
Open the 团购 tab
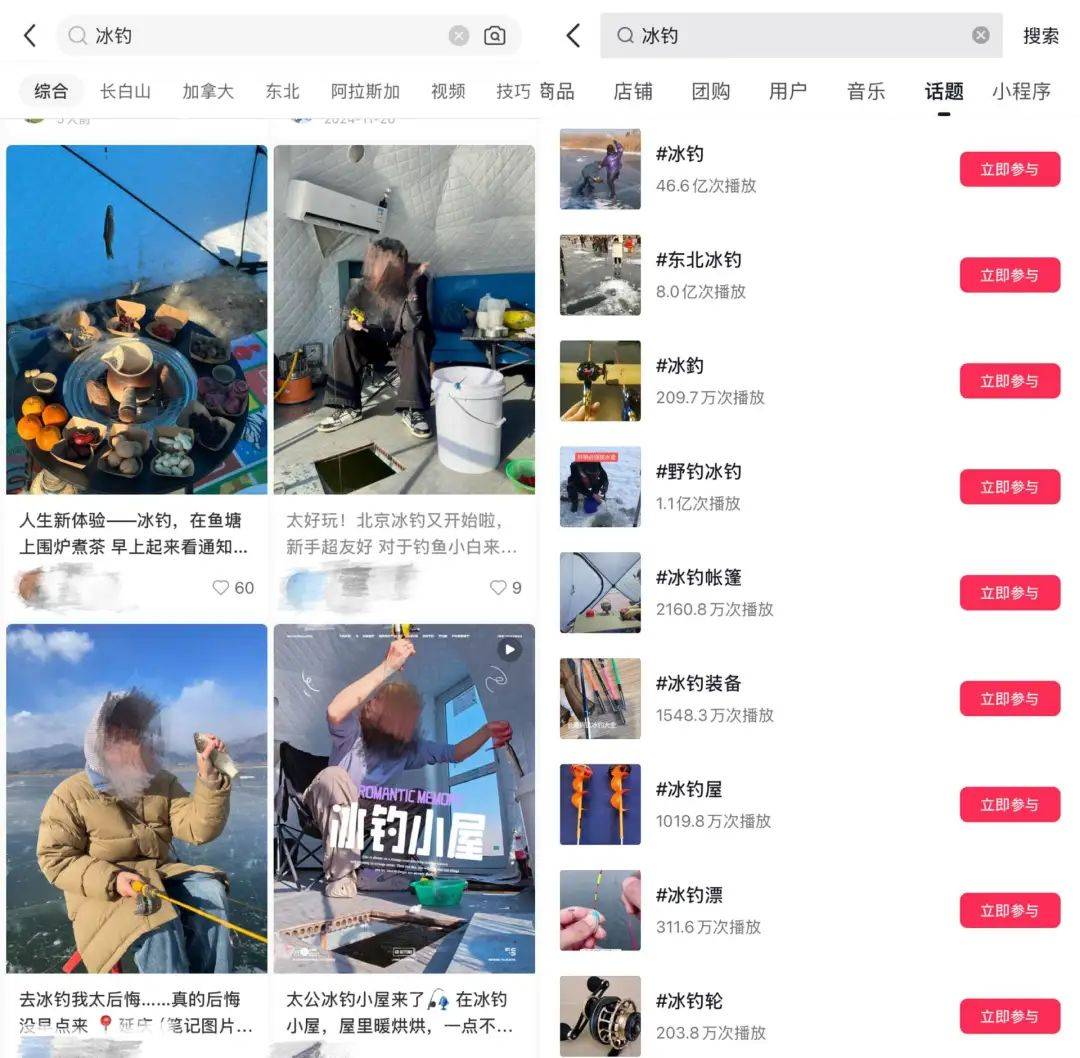point(711,91)
